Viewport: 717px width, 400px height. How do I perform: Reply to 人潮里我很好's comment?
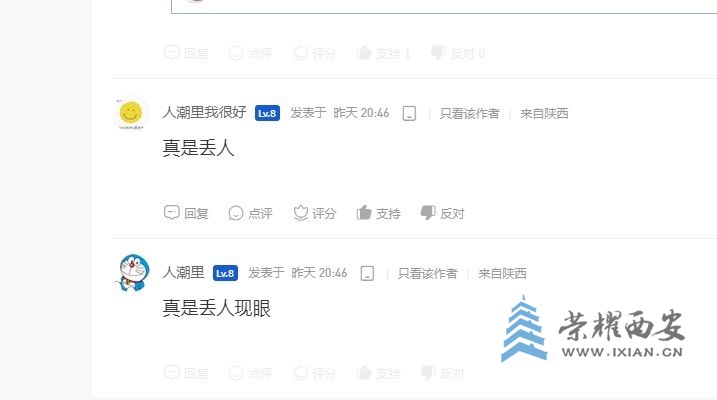(186, 213)
